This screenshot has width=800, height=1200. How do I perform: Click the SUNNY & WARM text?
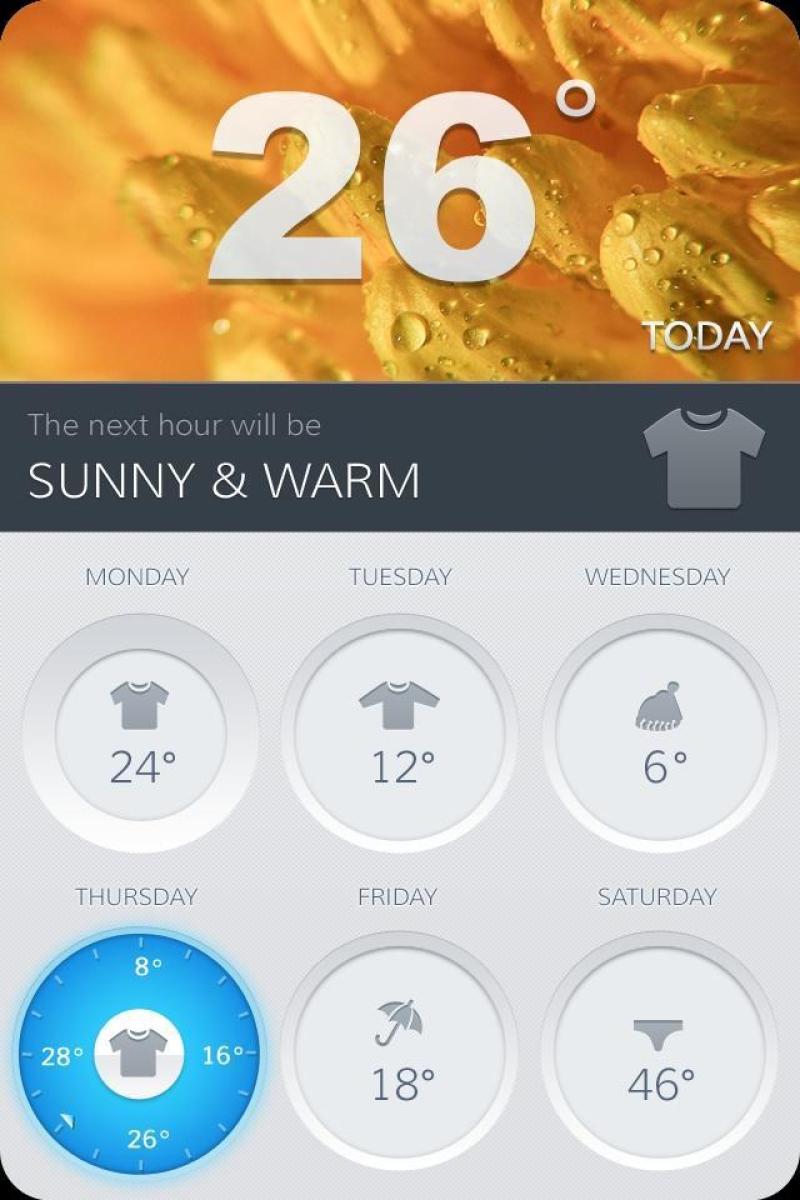pyautogui.click(x=222, y=480)
